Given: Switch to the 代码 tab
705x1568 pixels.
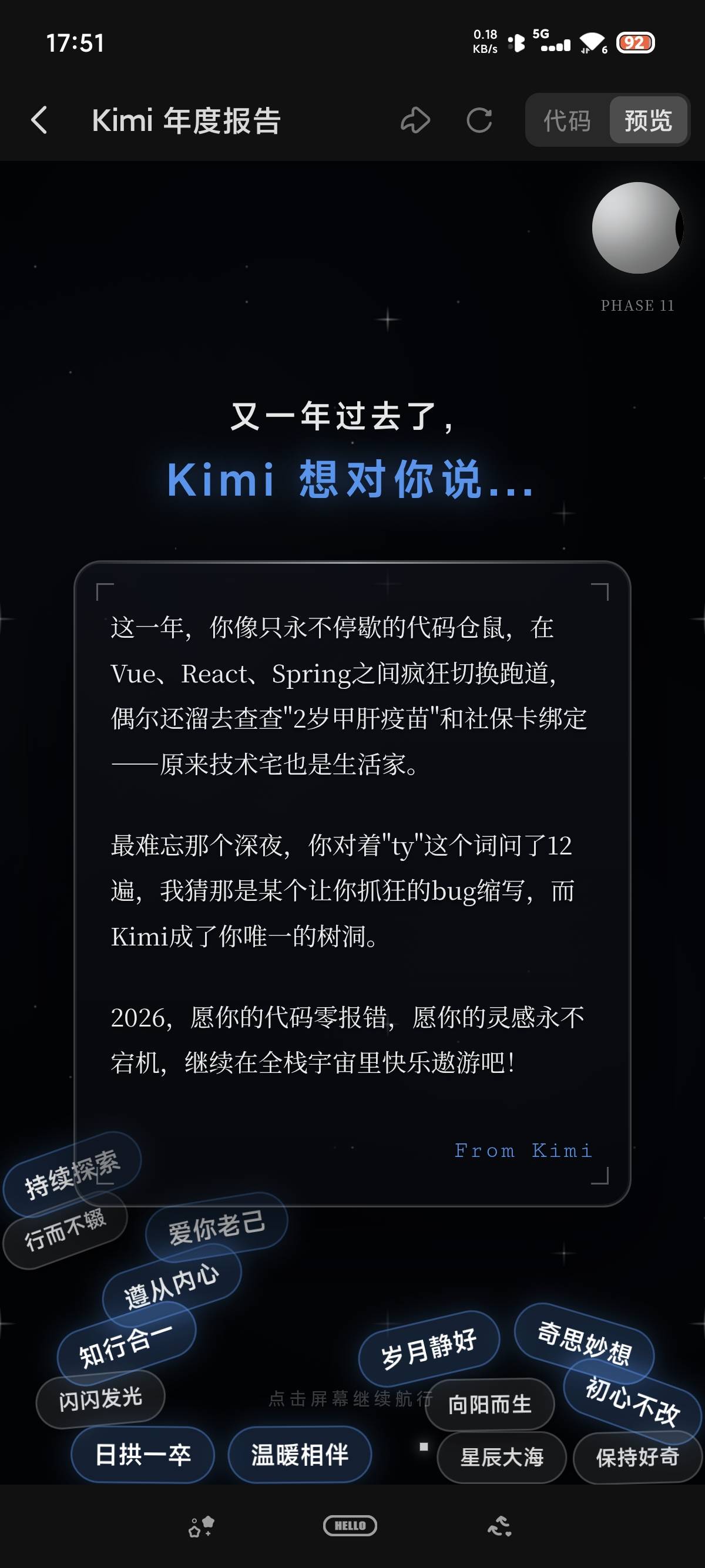Looking at the screenshot, I should coord(568,120).
